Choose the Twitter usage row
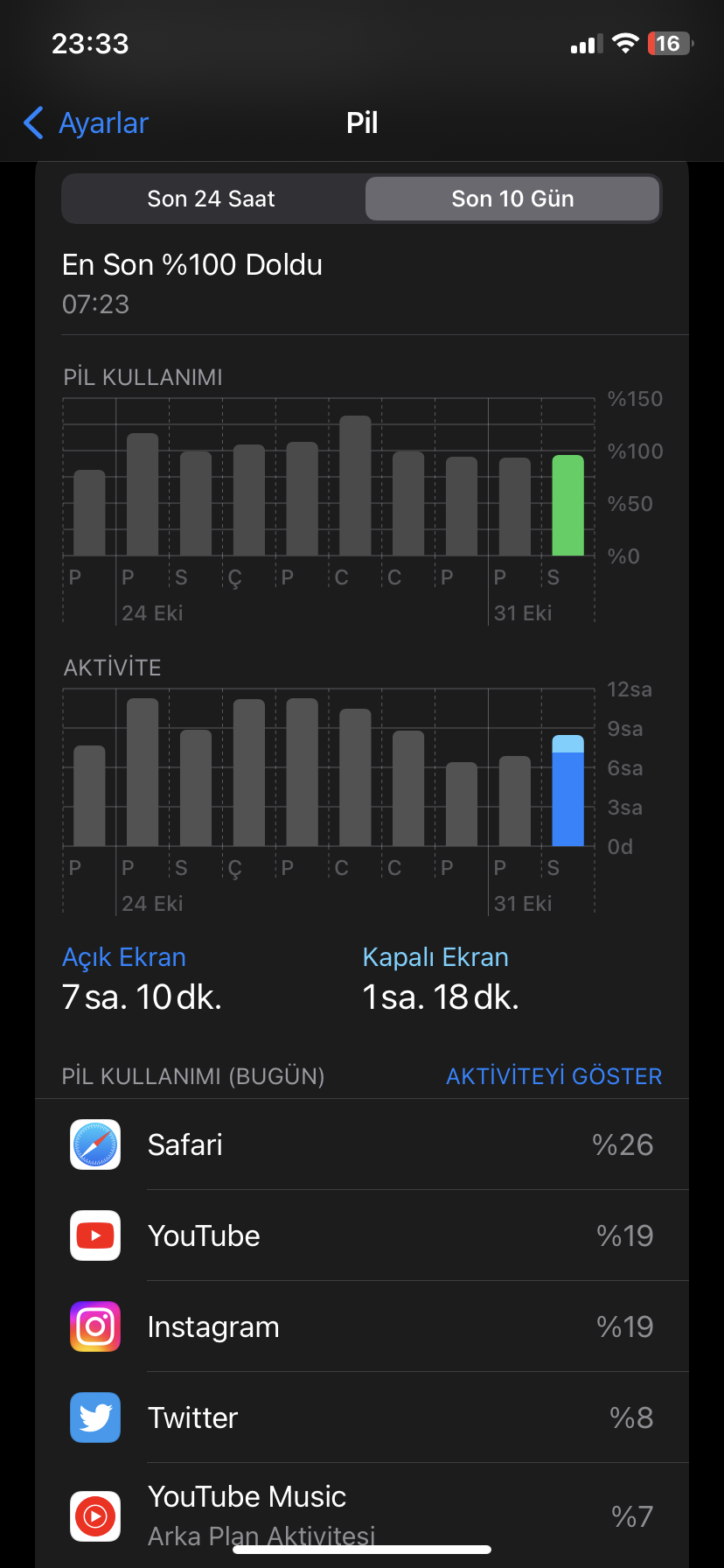The width and height of the screenshot is (724, 1568). point(362,1417)
